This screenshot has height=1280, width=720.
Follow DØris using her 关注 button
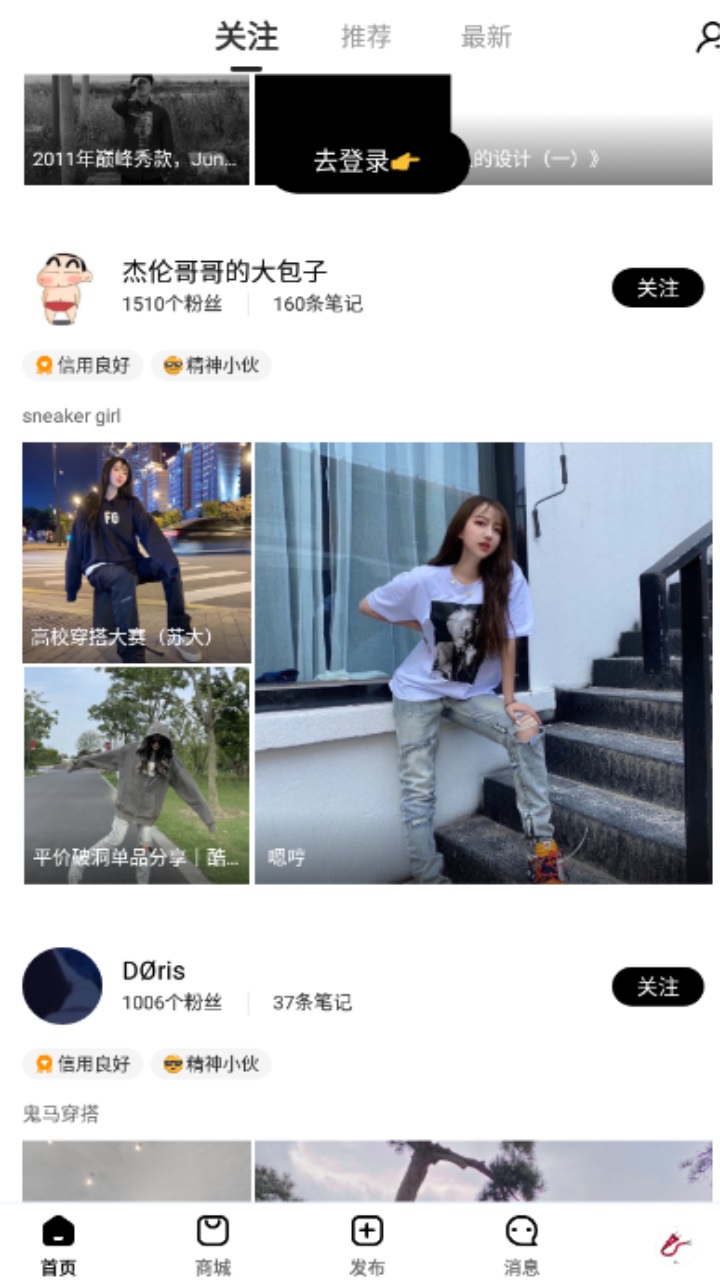(658, 986)
